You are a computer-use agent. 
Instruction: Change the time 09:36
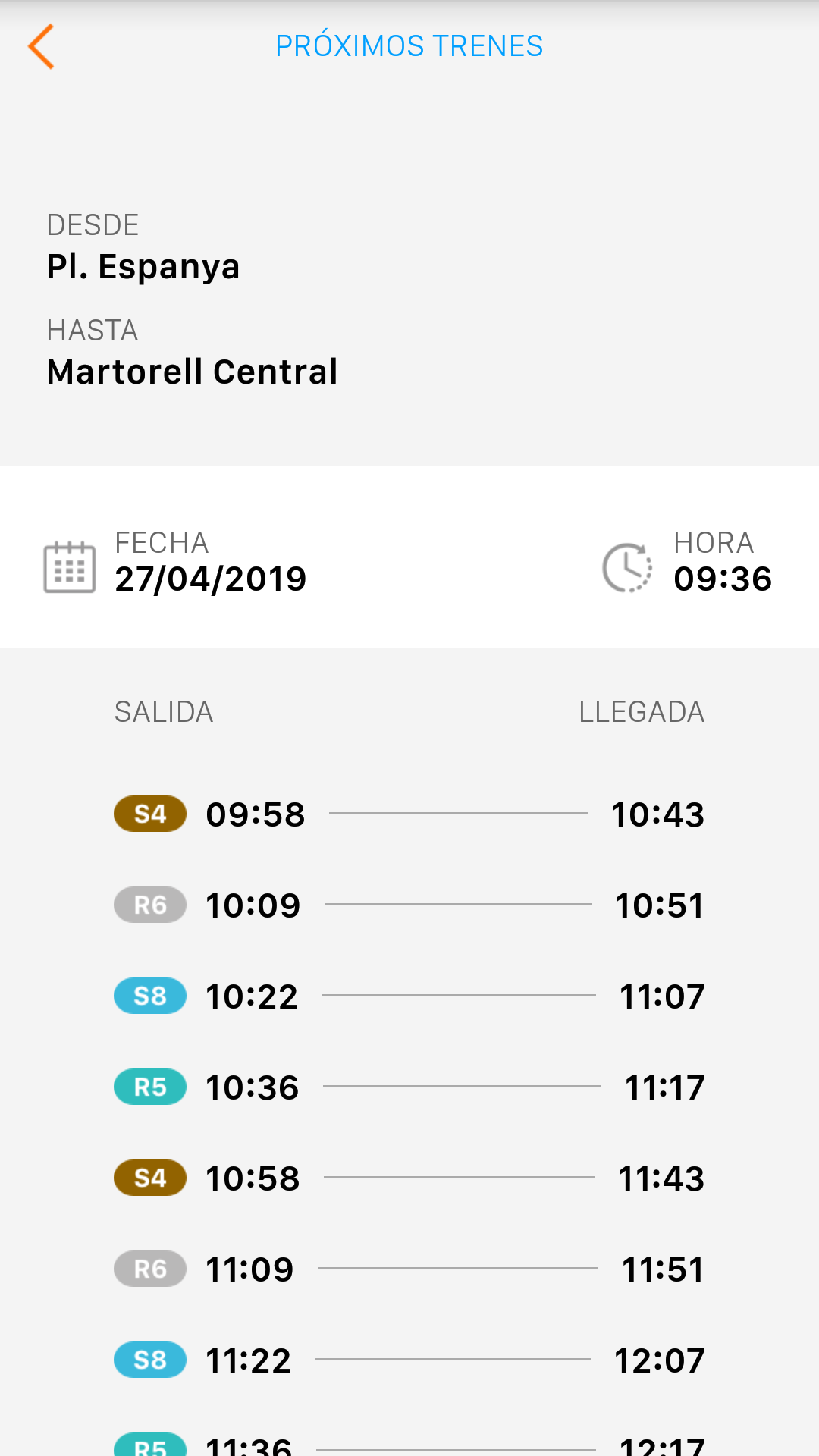click(687, 563)
